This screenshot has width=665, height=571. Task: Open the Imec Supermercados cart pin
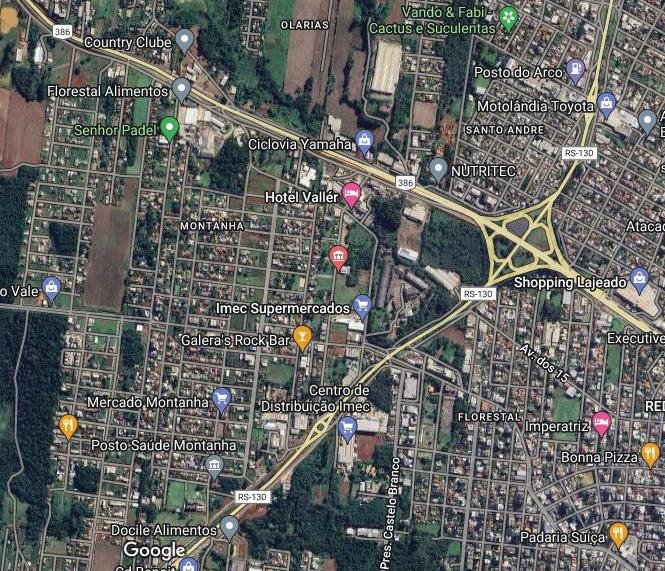click(x=362, y=306)
